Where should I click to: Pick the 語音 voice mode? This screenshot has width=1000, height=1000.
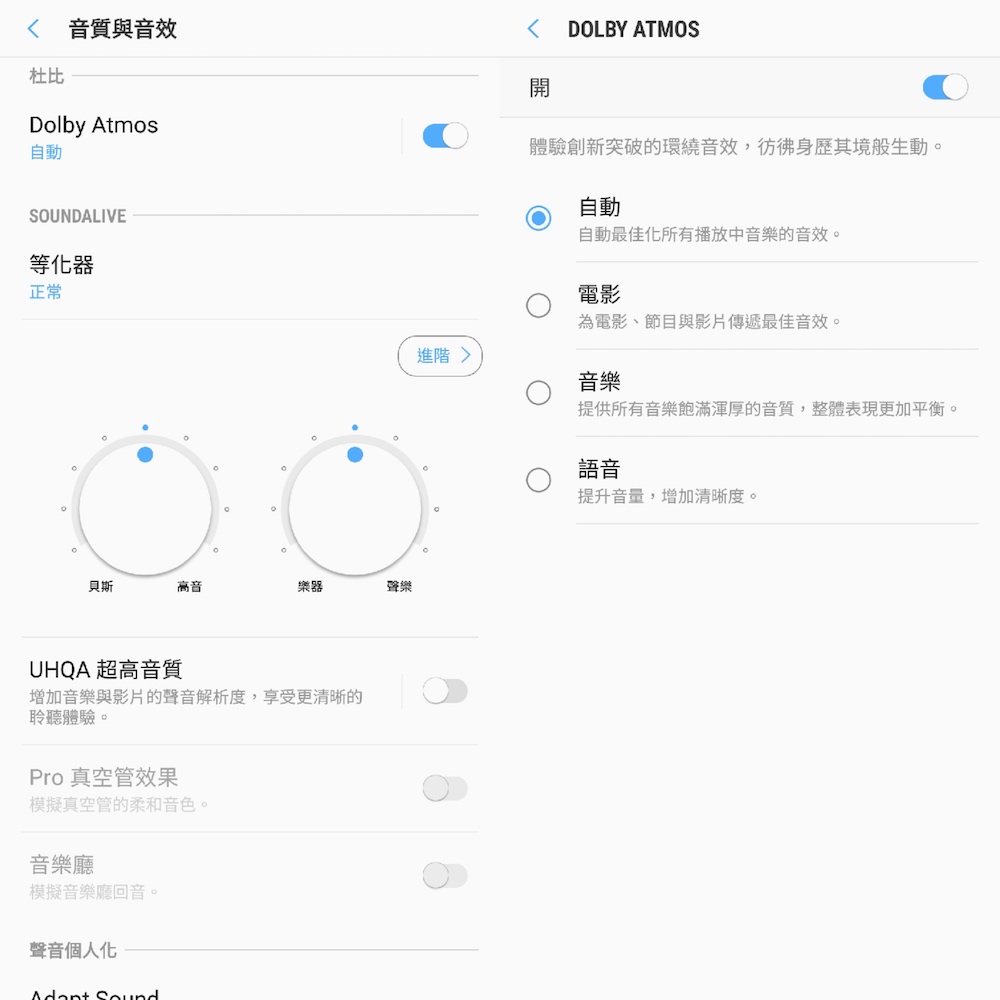539,480
